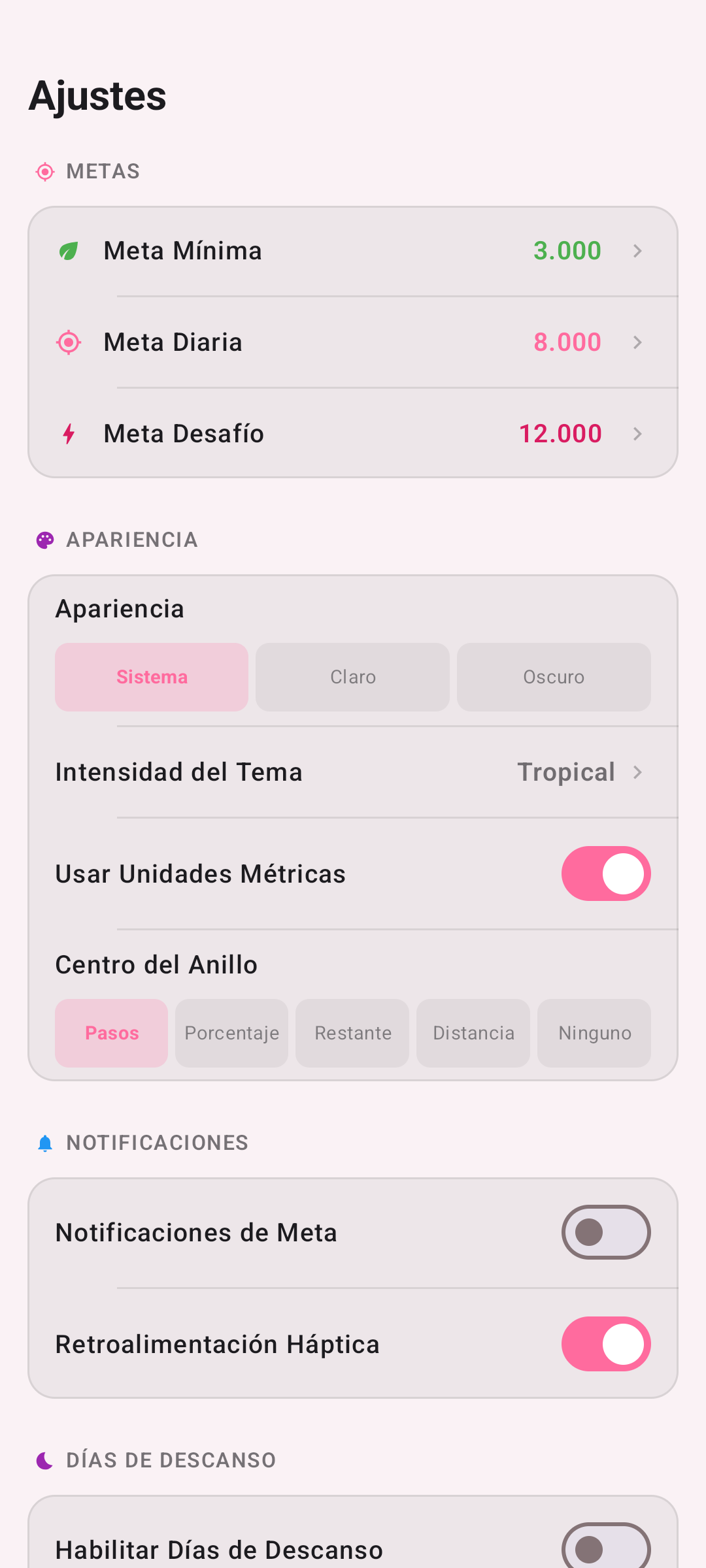Viewport: 706px width, 1568px height.
Task: Select Ninguno for Centro del Anillo
Action: click(x=594, y=1033)
